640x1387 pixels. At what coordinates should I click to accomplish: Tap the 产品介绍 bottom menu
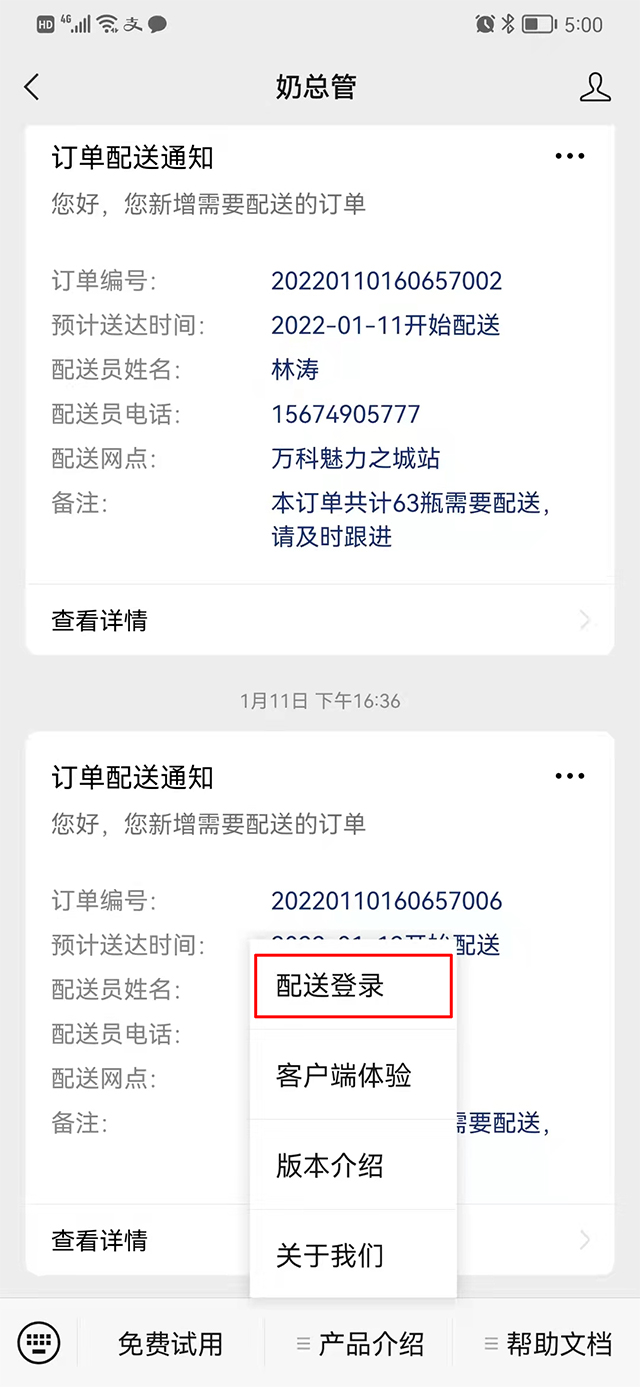360,1344
